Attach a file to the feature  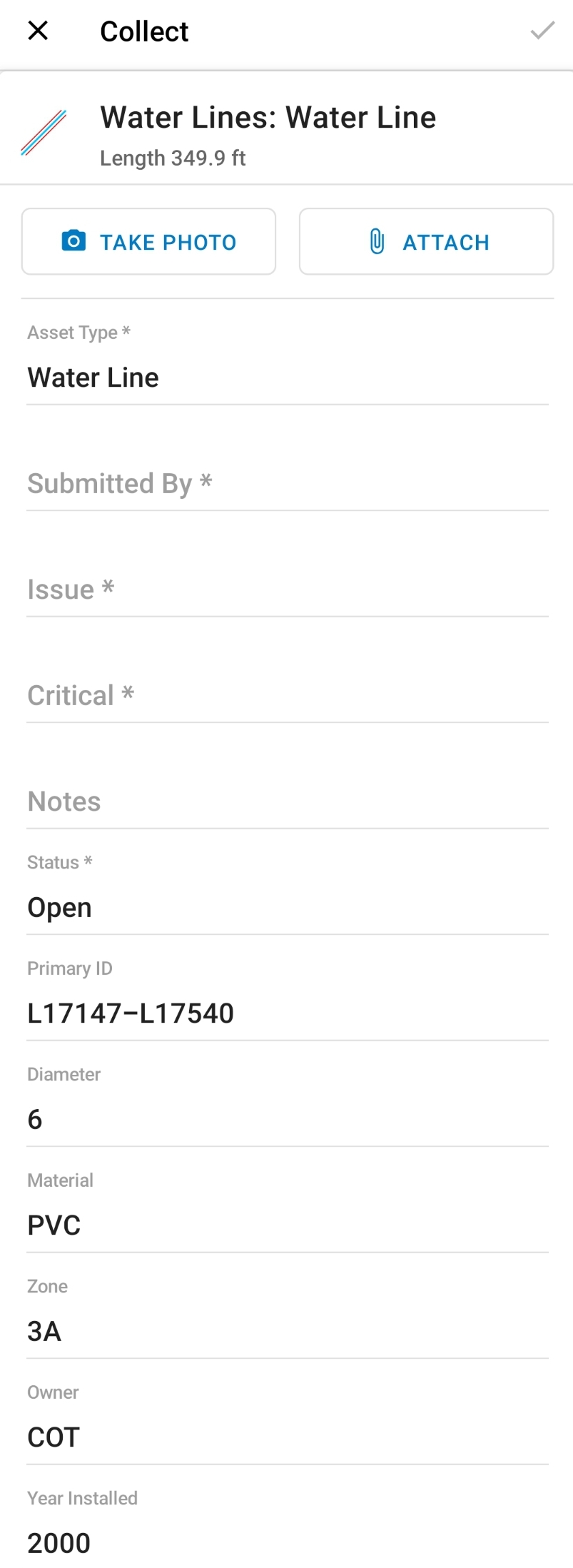(x=426, y=242)
